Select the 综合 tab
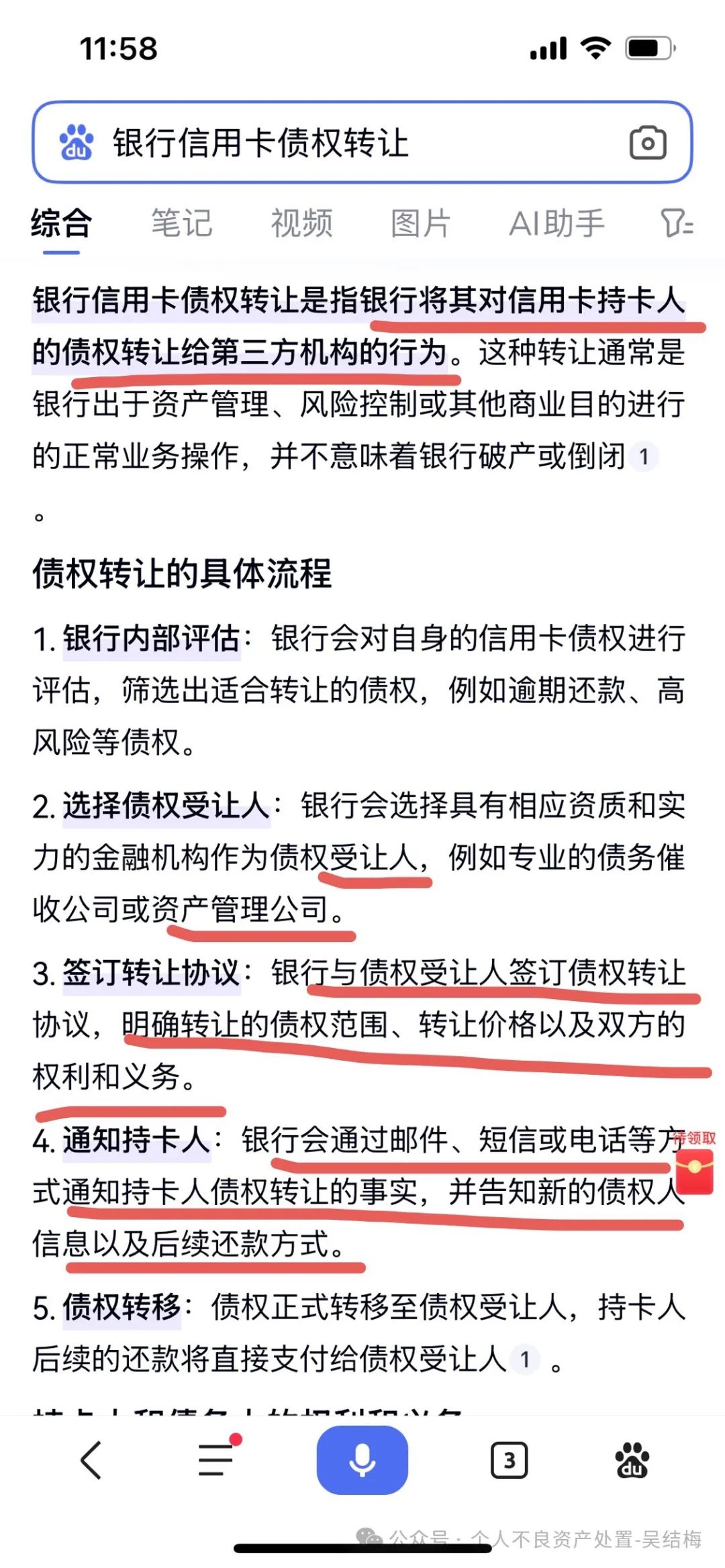The width and height of the screenshot is (725, 1568). tap(61, 223)
